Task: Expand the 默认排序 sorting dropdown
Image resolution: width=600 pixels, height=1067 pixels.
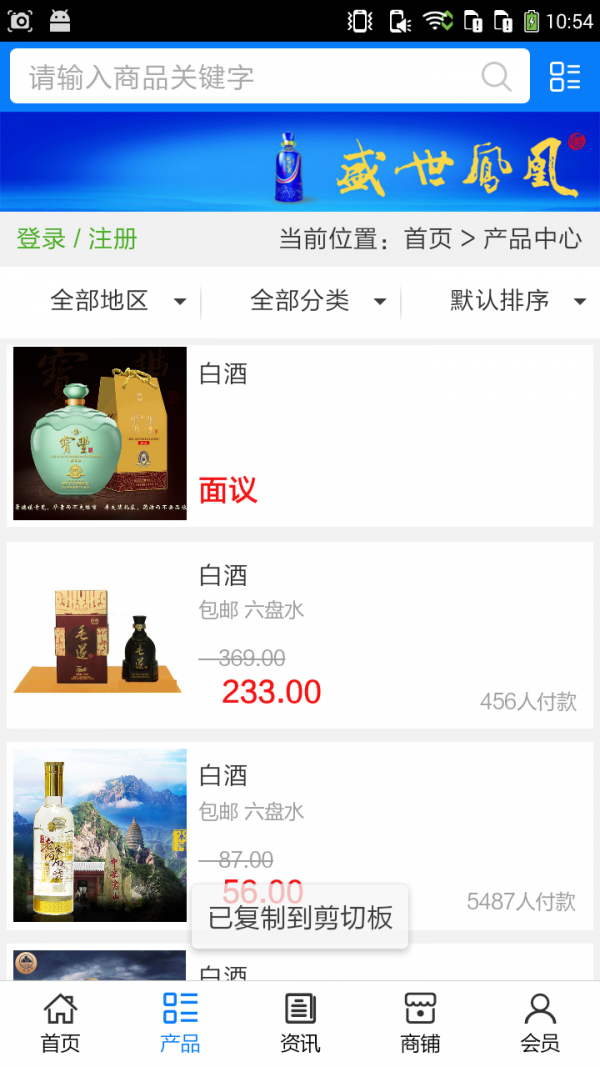Action: point(517,300)
